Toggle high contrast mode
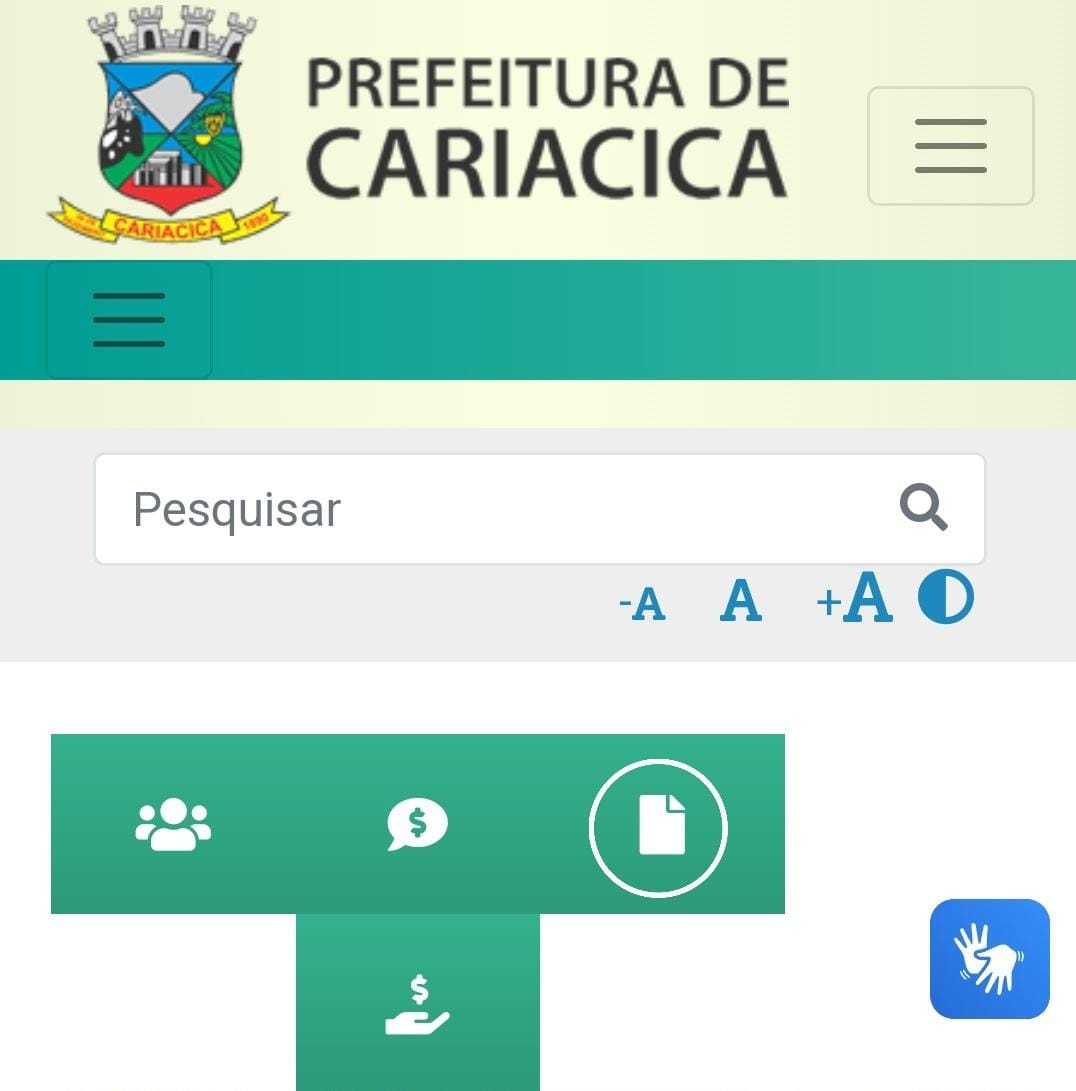Viewport: 1076px width, 1091px height. tap(946, 598)
